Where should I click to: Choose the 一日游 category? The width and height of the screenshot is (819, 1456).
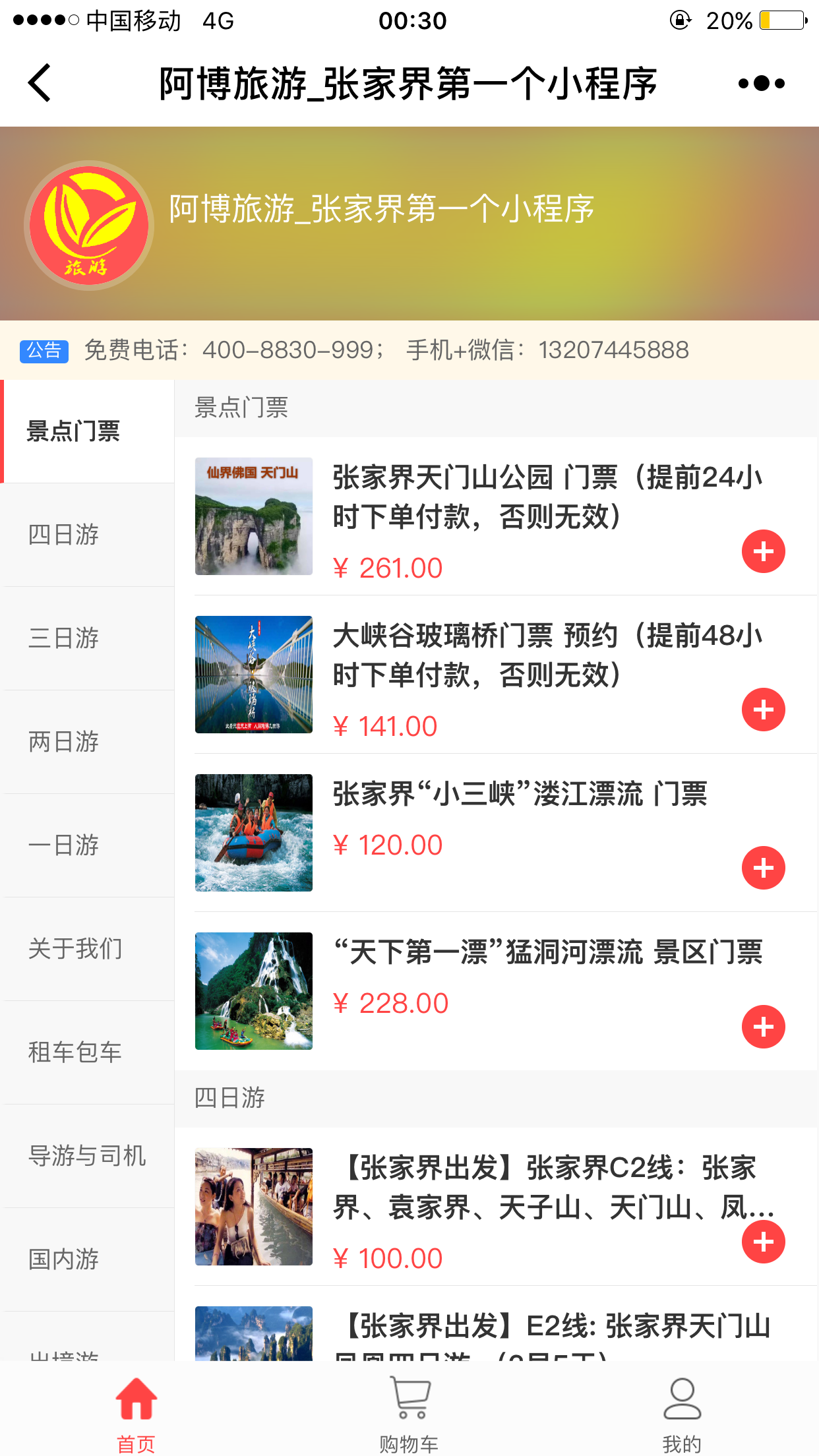[x=87, y=845]
